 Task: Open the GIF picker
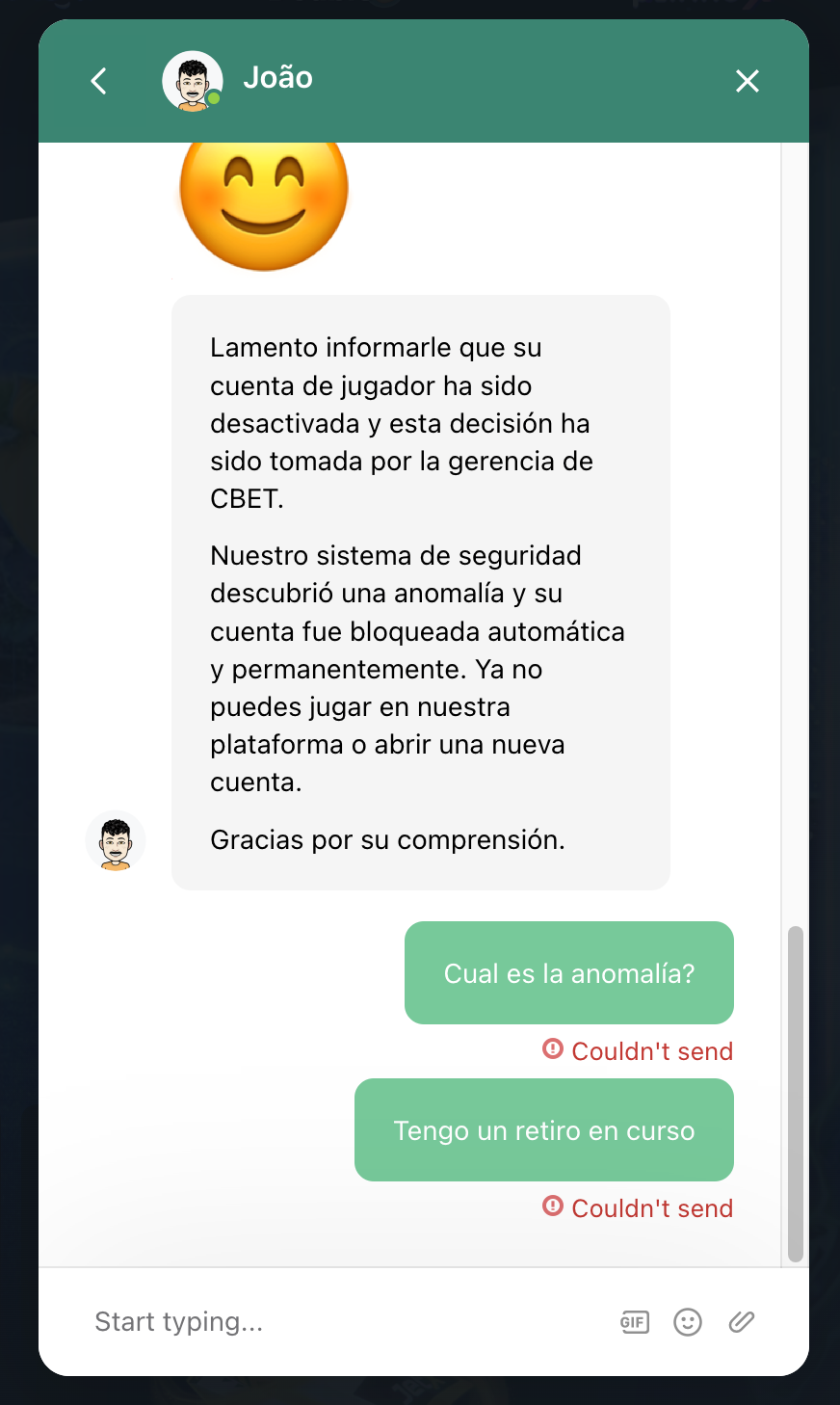[x=635, y=1322]
